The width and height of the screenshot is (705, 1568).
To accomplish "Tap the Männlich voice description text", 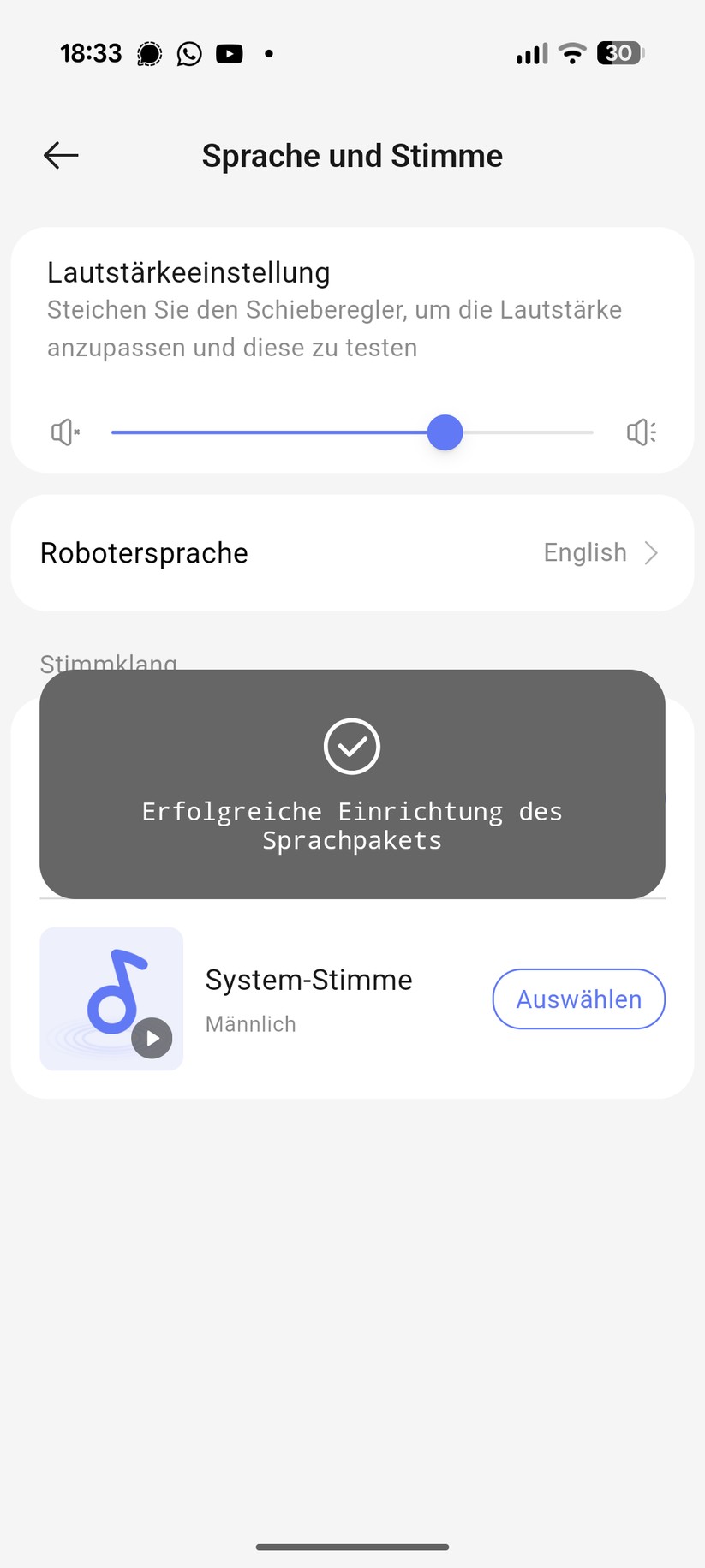I will pyautogui.click(x=249, y=1023).
